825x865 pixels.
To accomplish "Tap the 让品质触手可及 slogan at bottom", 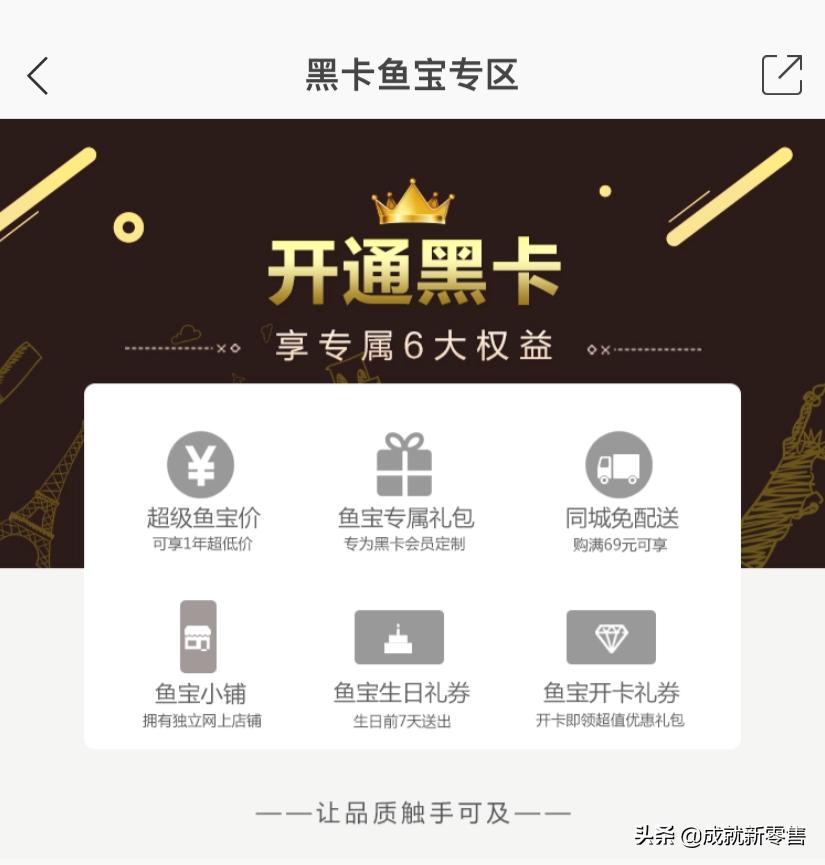I will point(412,812).
